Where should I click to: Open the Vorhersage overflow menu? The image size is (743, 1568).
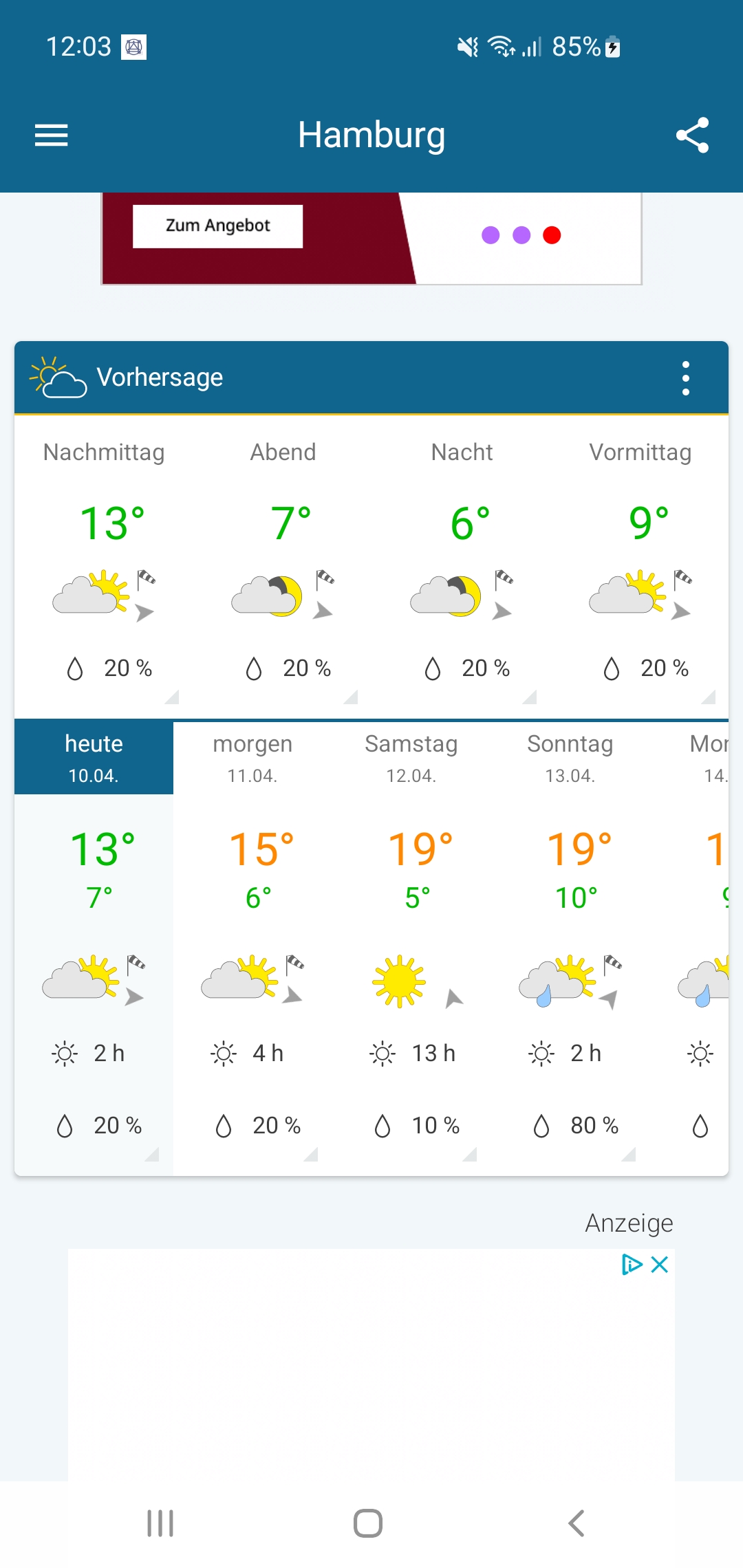[685, 378]
